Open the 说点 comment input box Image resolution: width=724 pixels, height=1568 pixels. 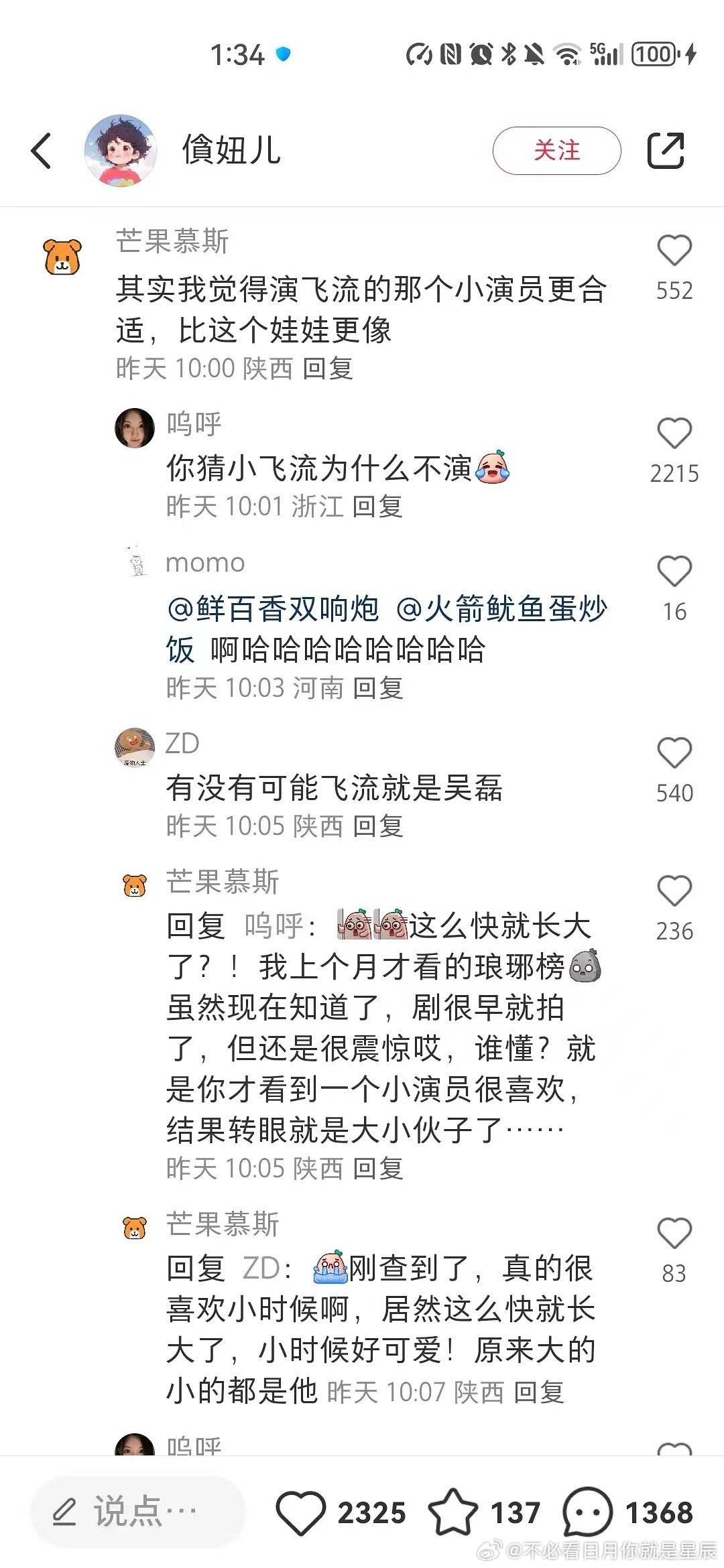pos(127,1512)
